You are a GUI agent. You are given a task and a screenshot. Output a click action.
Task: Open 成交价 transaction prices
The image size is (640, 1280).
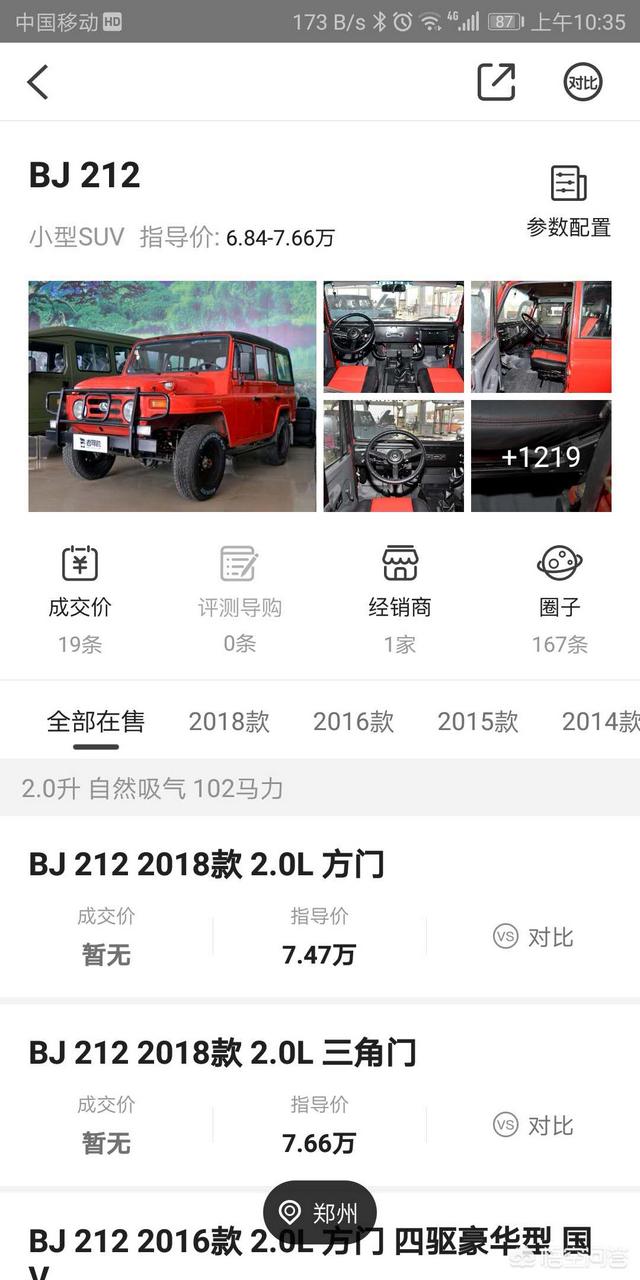pyautogui.click(x=80, y=598)
